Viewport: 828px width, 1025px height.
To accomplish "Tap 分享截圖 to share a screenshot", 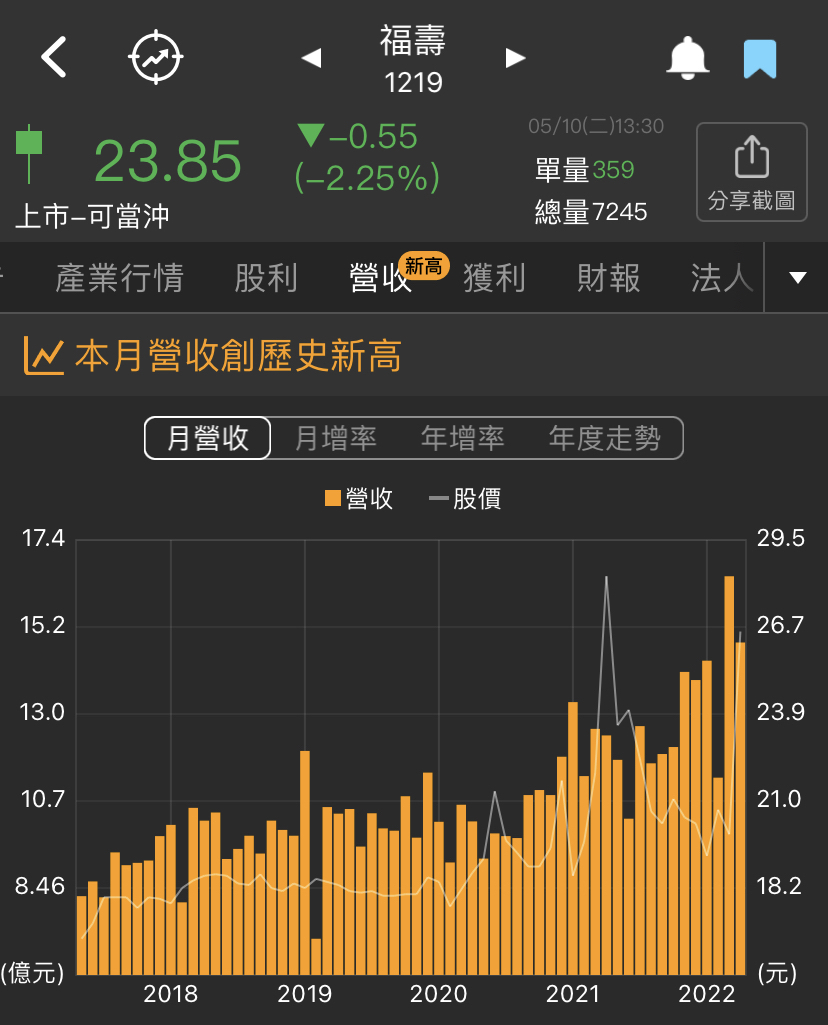I will point(751,172).
